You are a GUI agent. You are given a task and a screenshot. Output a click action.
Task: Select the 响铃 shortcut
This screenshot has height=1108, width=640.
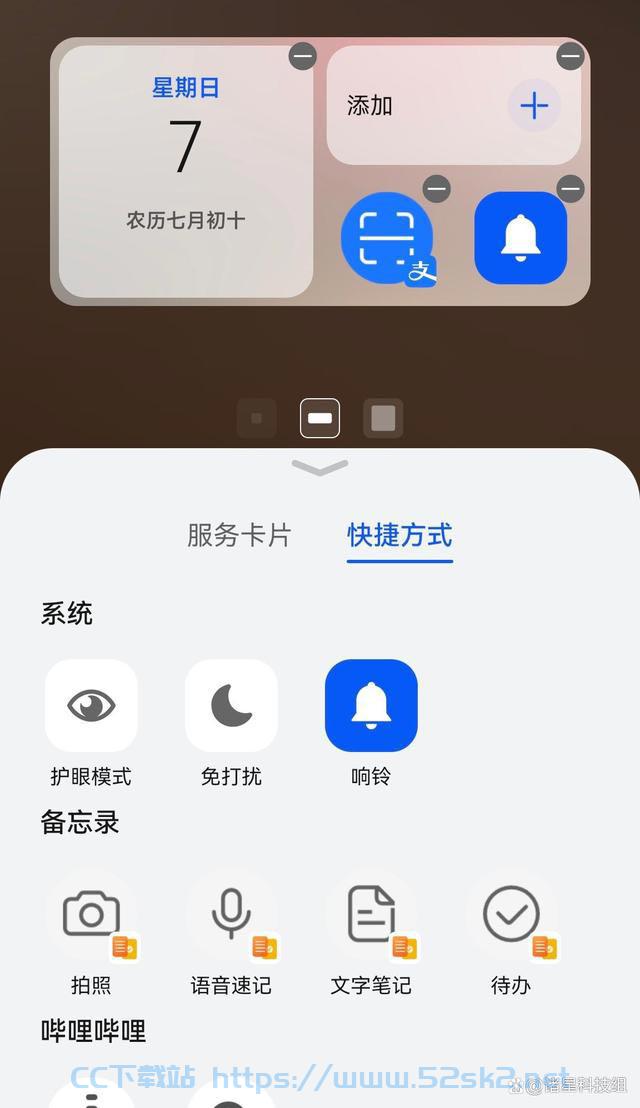(x=371, y=705)
